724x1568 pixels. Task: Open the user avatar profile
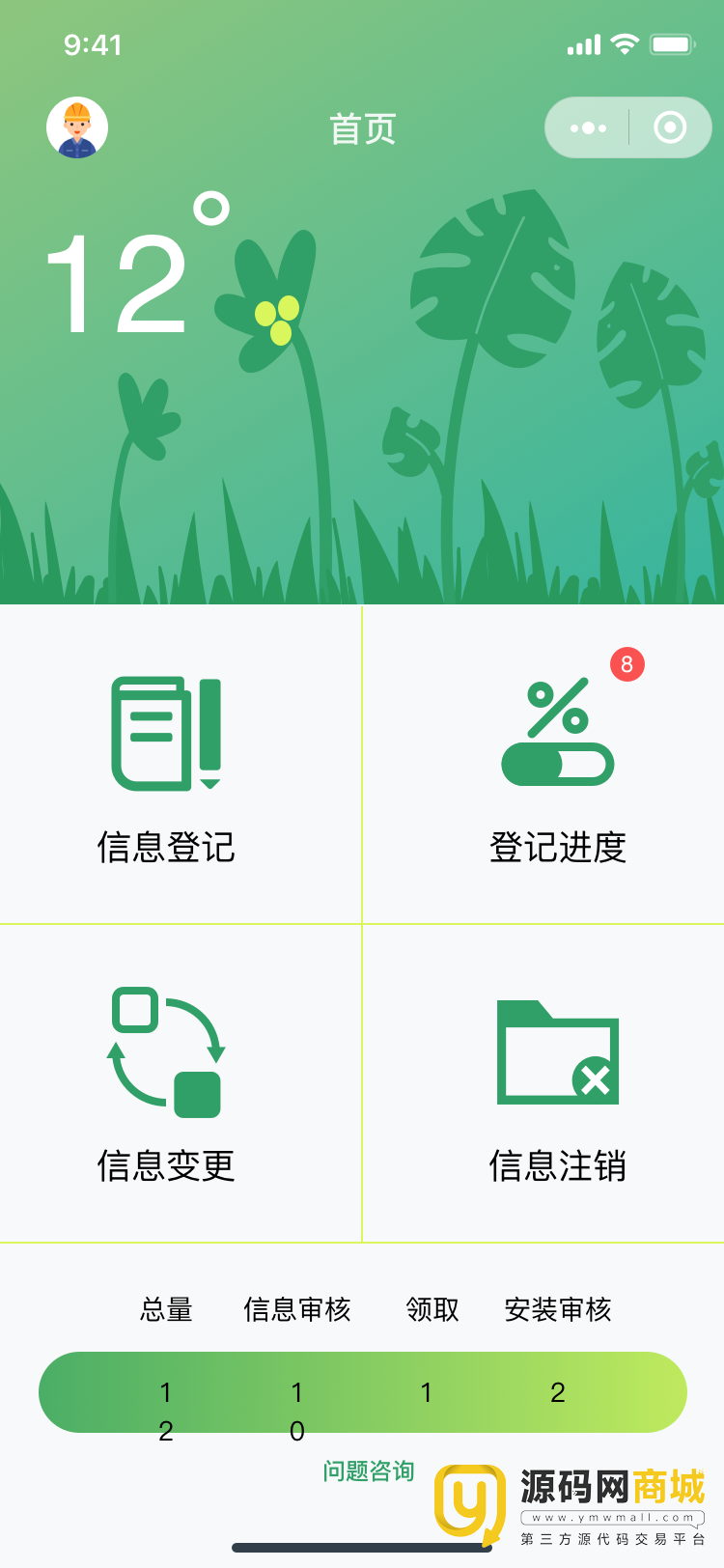(x=77, y=127)
